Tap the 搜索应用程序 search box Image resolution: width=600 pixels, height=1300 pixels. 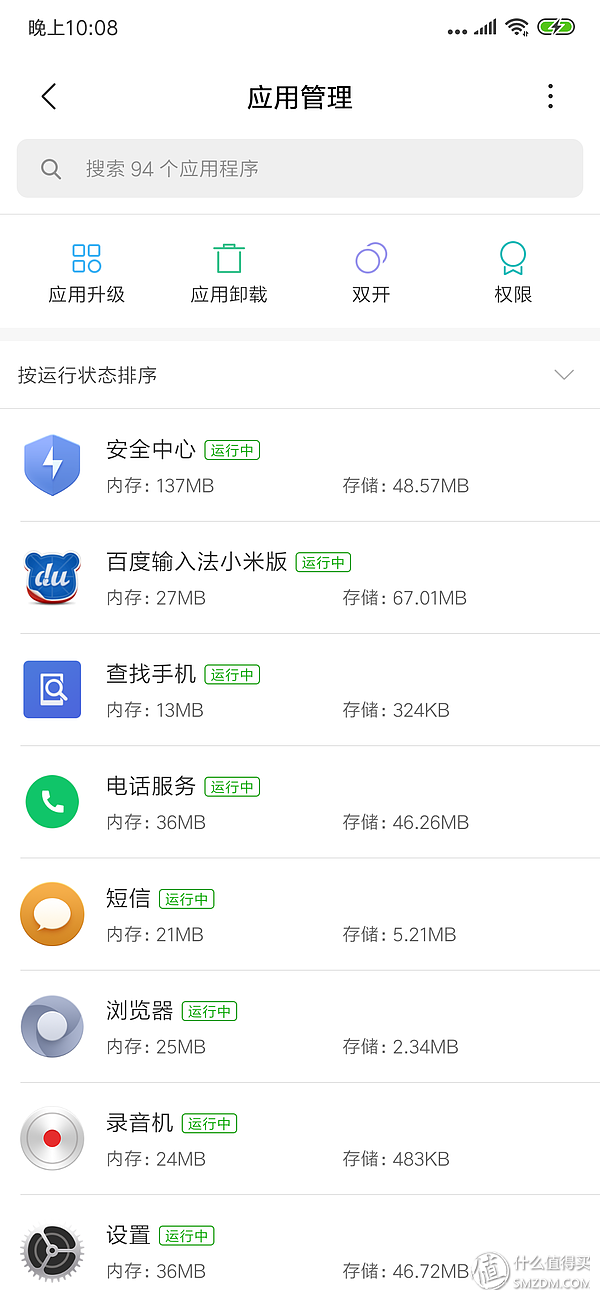tap(300, 168)
